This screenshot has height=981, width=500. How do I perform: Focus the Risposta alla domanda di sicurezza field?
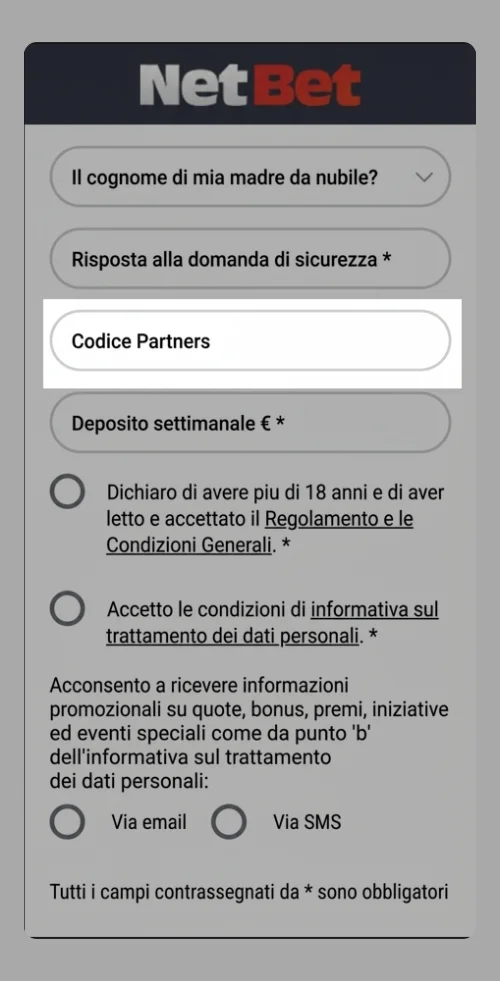coord(250,259)
